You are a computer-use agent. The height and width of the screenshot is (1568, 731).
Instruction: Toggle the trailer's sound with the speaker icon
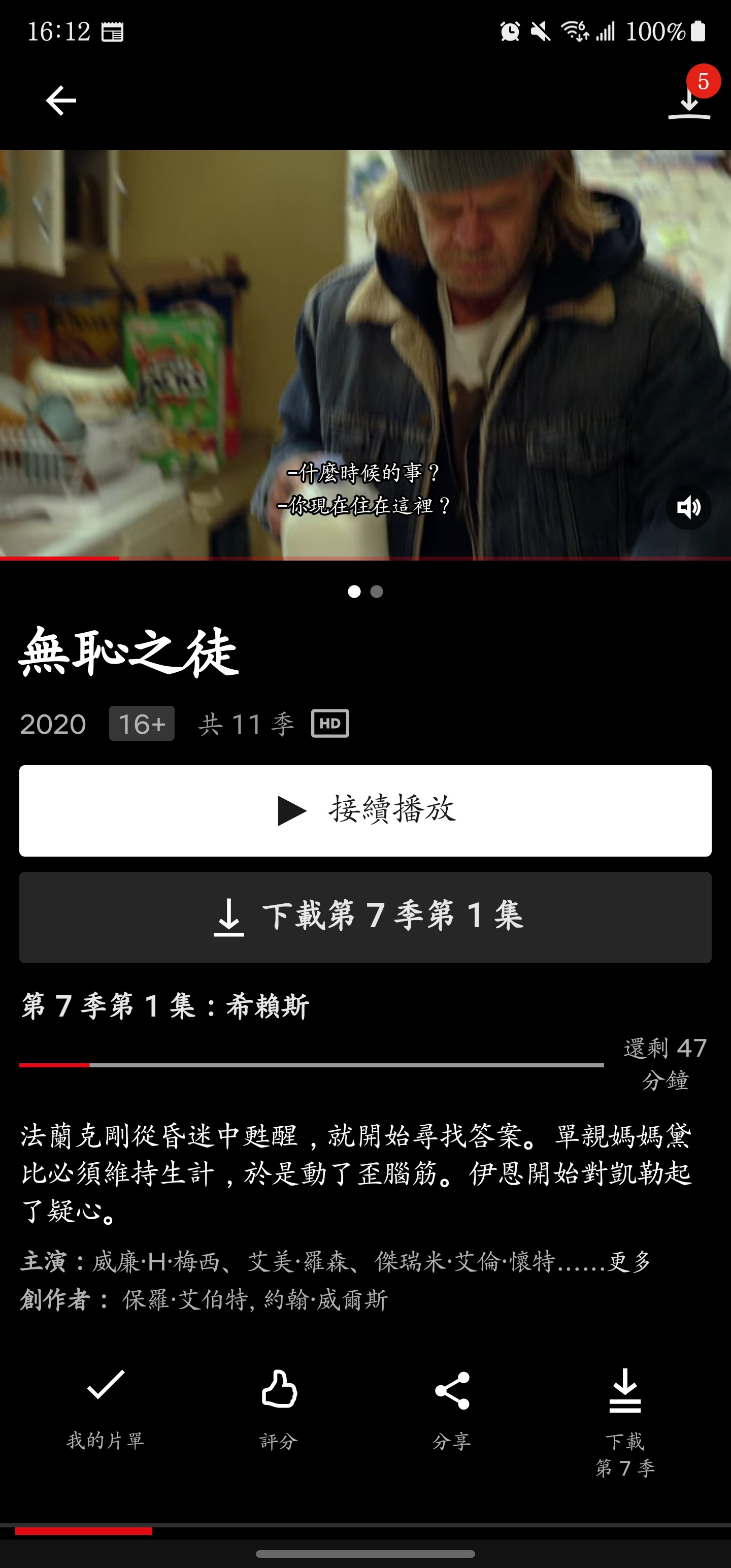click(x=688, y=507)
